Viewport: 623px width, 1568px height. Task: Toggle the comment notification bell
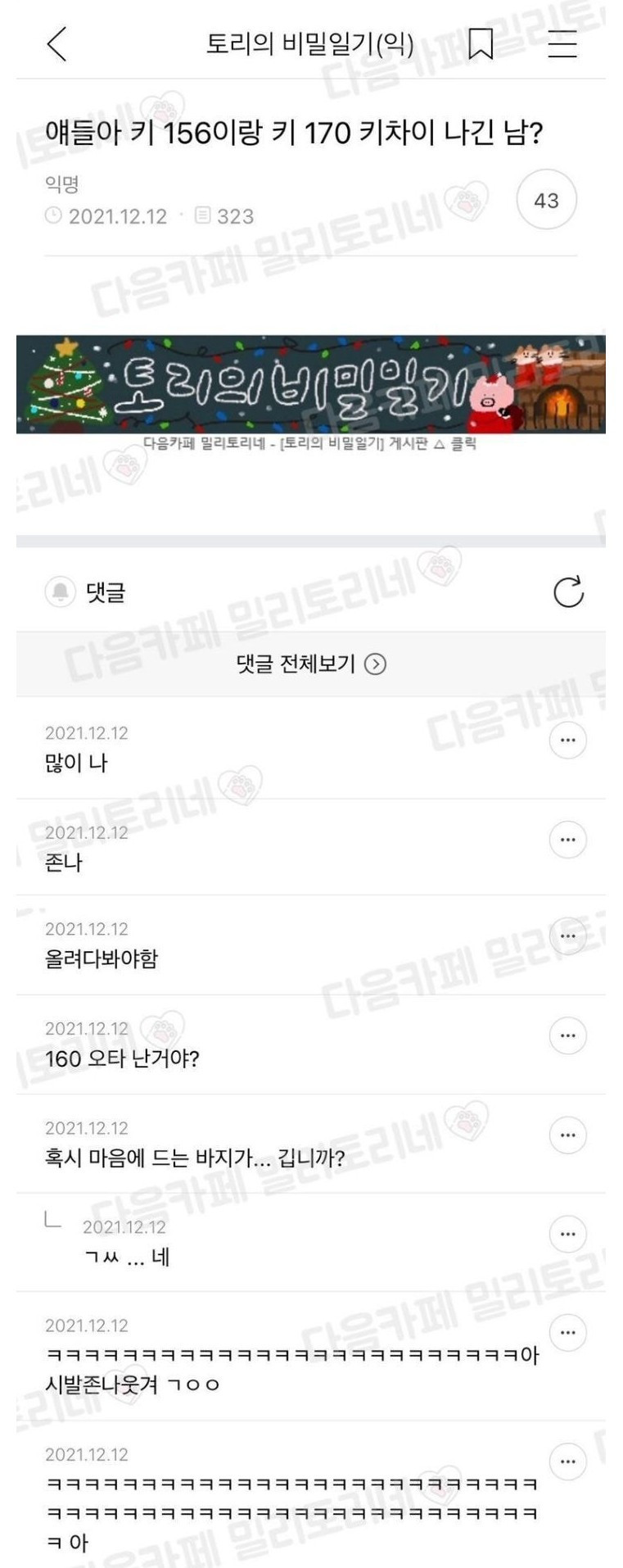pyautogui.click(x=60, y=591)
